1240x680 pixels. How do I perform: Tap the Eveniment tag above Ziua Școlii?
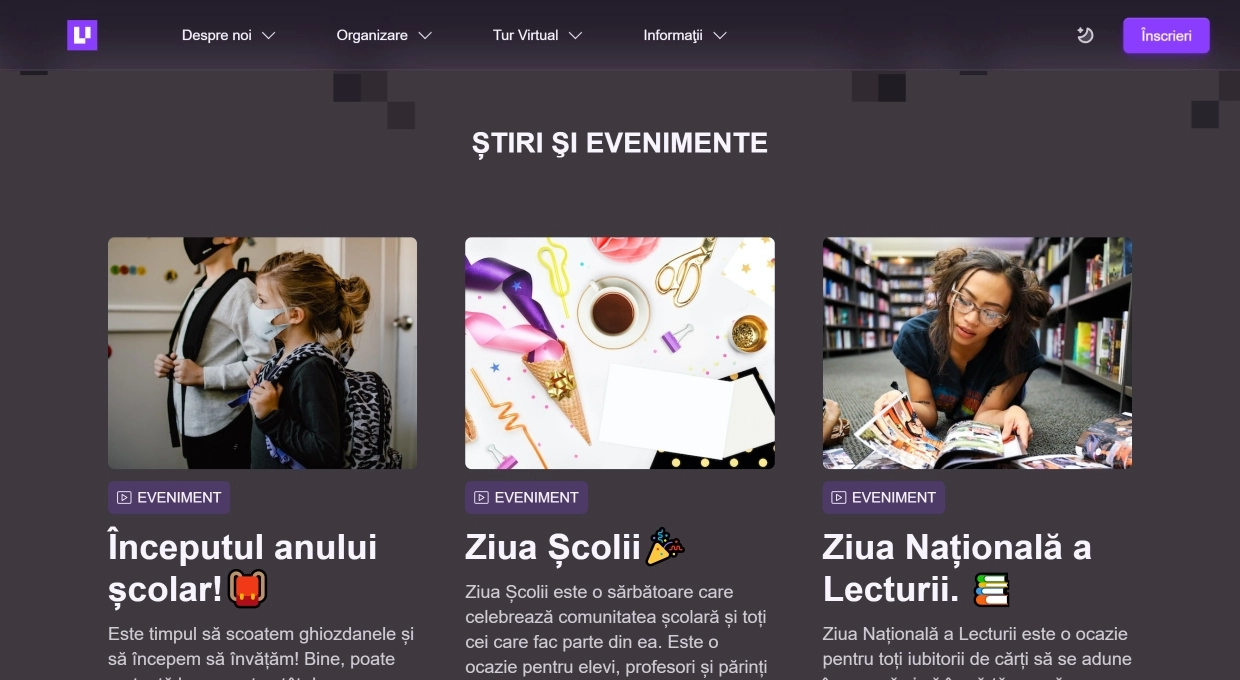526,497
